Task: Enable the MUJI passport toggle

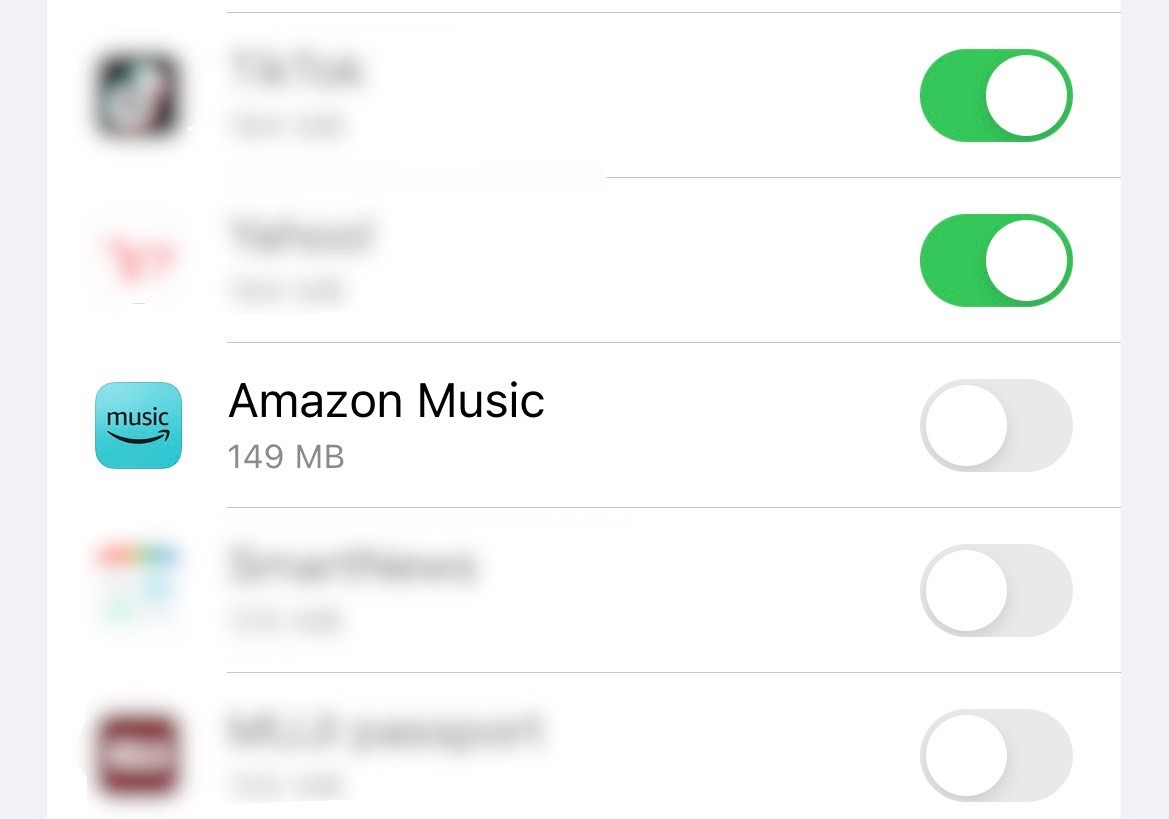Action: (x=995, y=755)
